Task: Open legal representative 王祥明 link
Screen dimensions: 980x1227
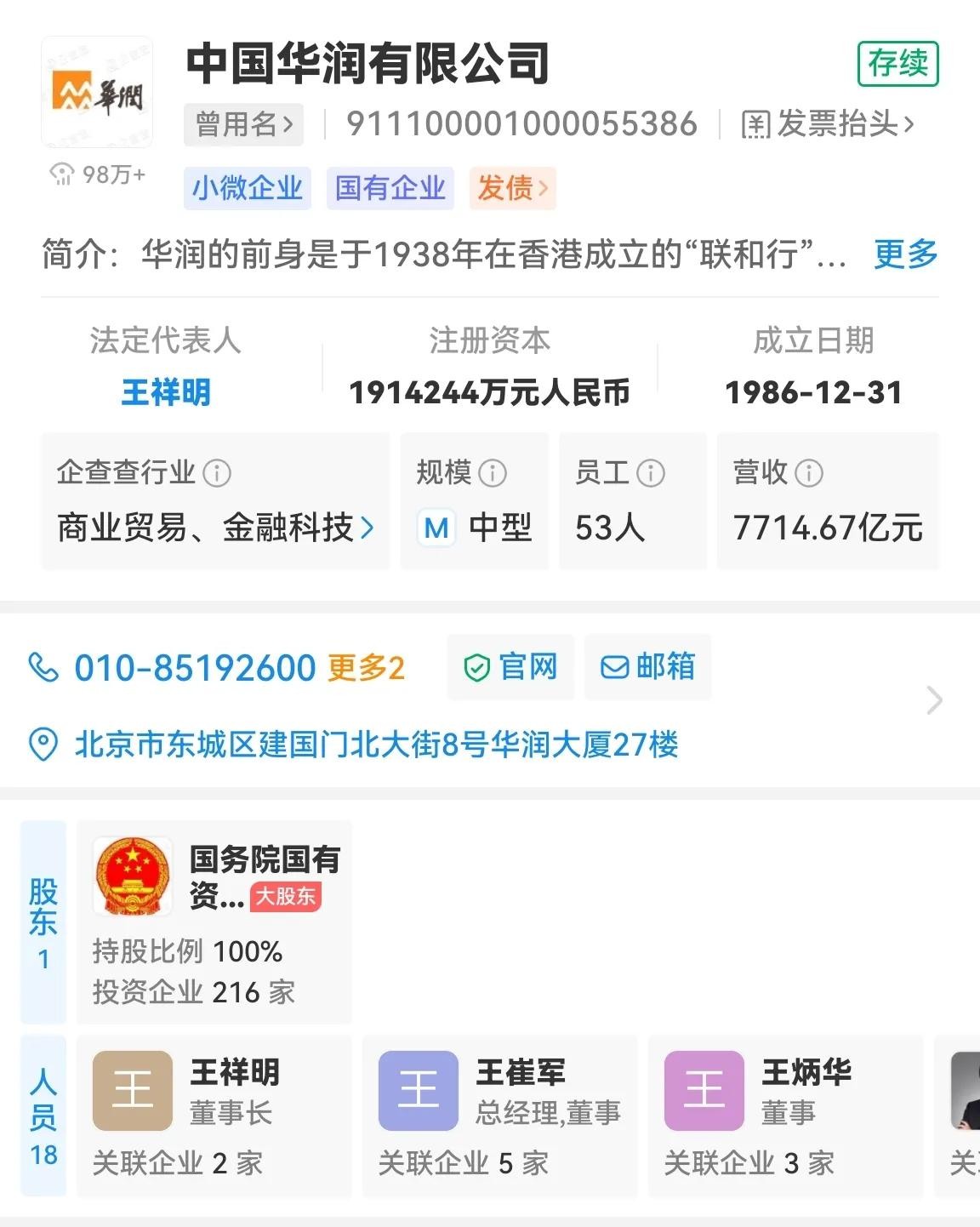Action: [166, 392]
